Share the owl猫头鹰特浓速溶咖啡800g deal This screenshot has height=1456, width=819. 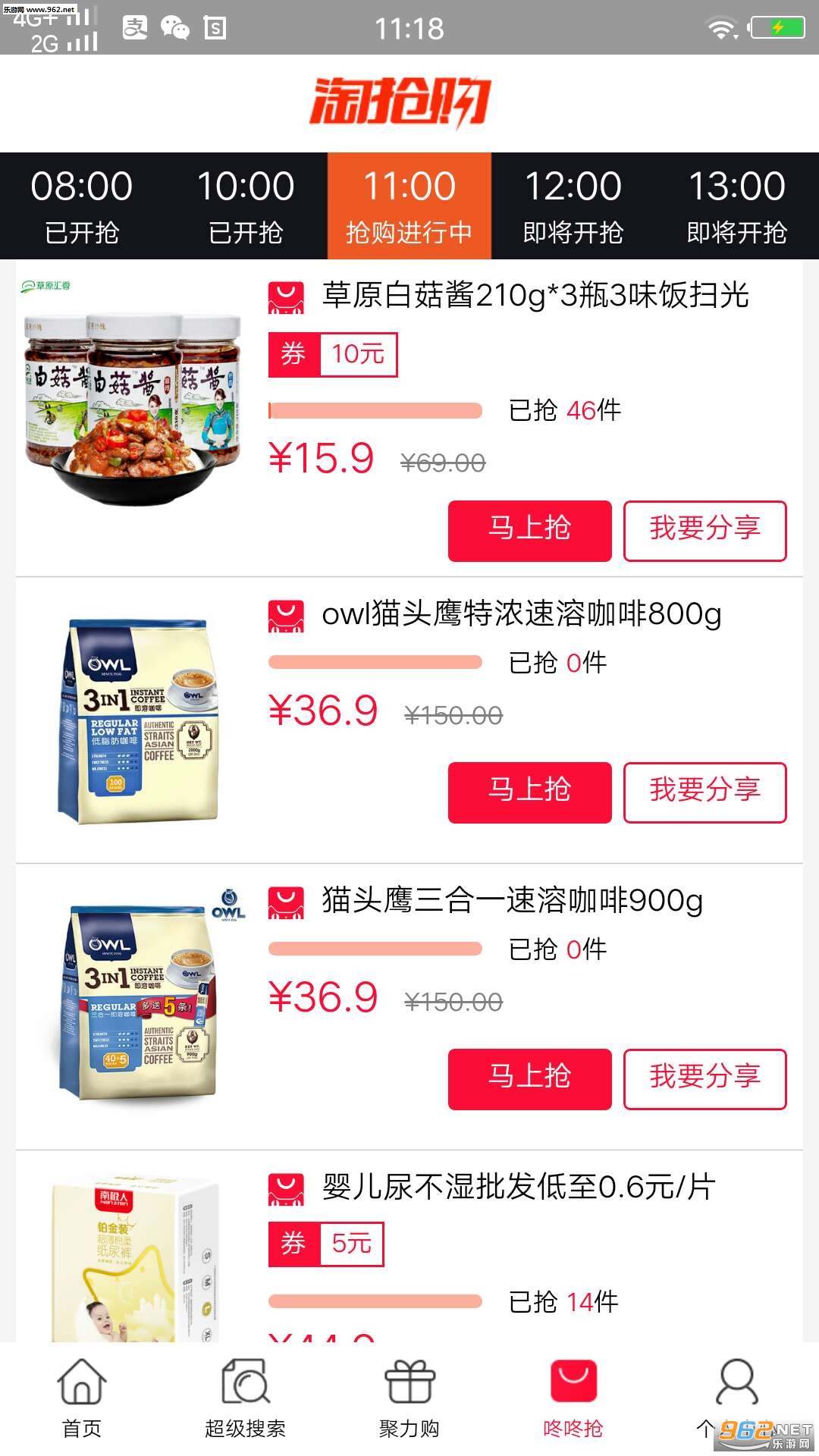click(704, 792)
